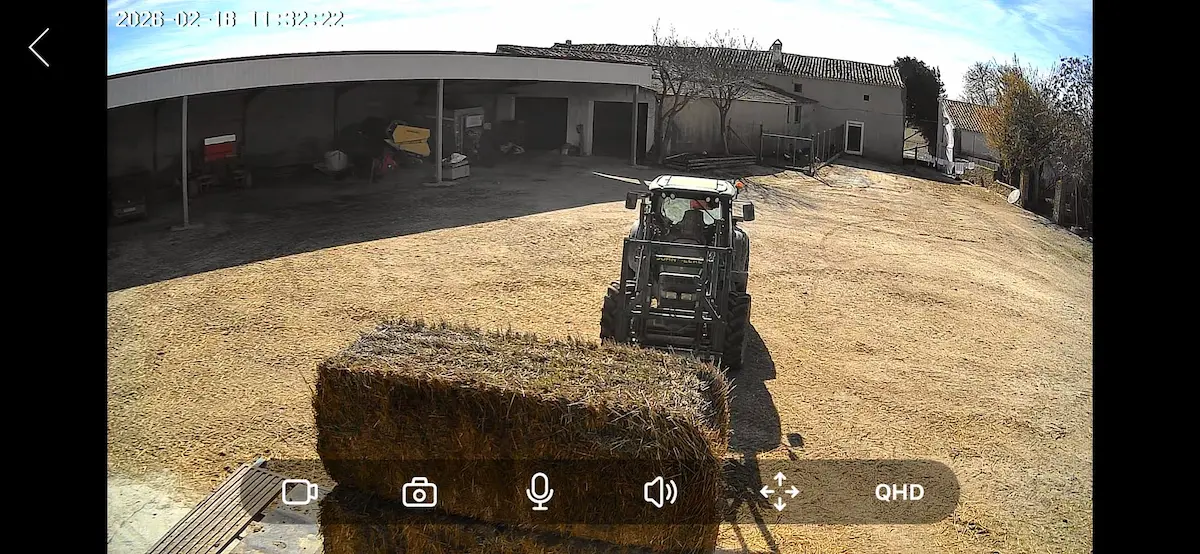Activate the microphone to talk
The image size is (1200, 554).
[x=540, y=492]
